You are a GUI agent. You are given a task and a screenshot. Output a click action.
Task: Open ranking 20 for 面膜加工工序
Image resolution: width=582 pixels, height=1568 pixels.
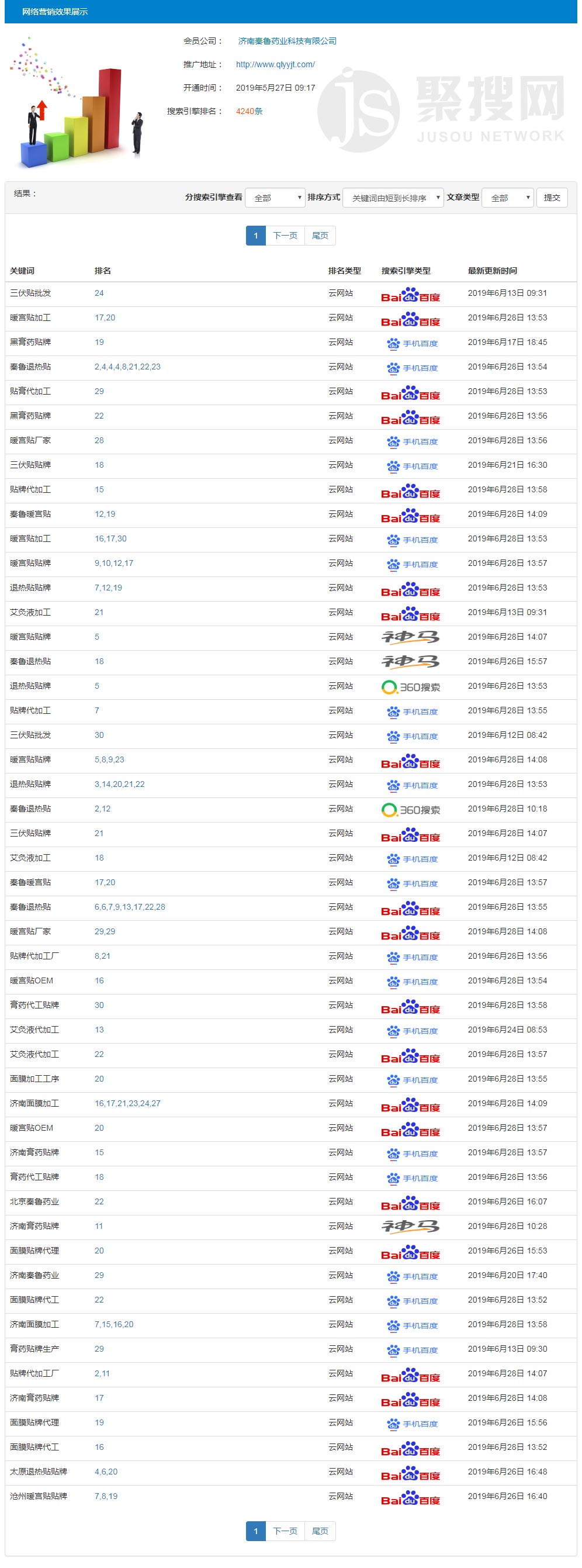point(99,1079)
